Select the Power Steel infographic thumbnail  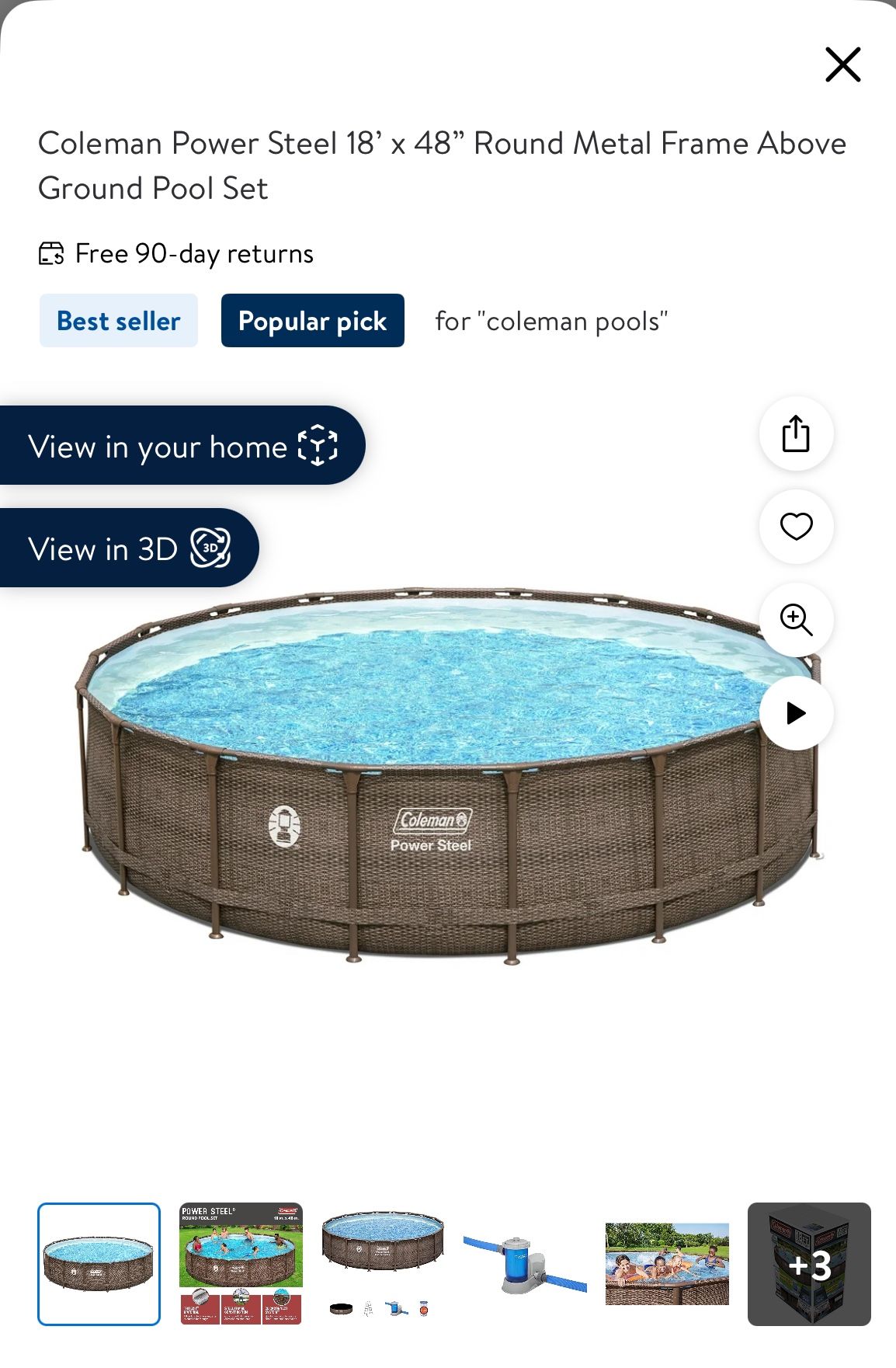241,1265
